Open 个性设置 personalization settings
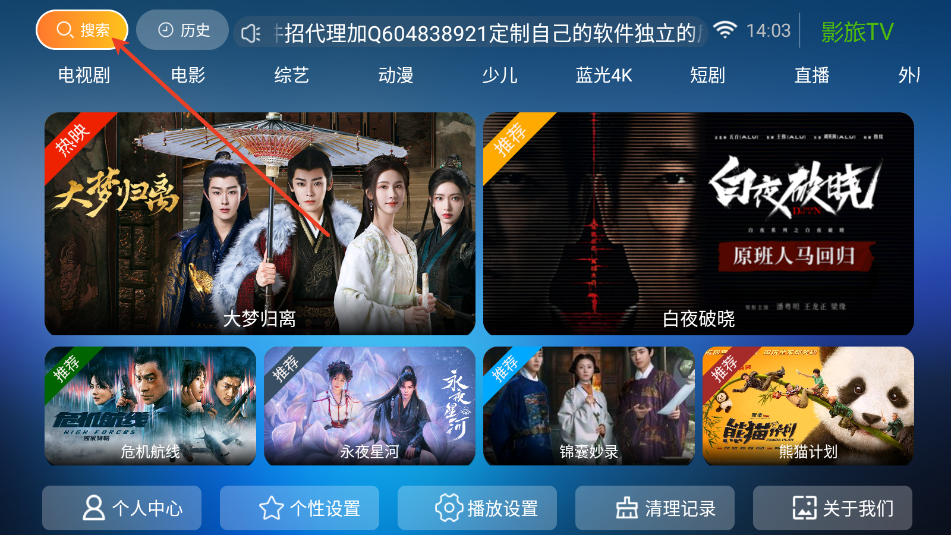Image resolution: width=951 pixels, height=535 pixels. tap(299, 508)
